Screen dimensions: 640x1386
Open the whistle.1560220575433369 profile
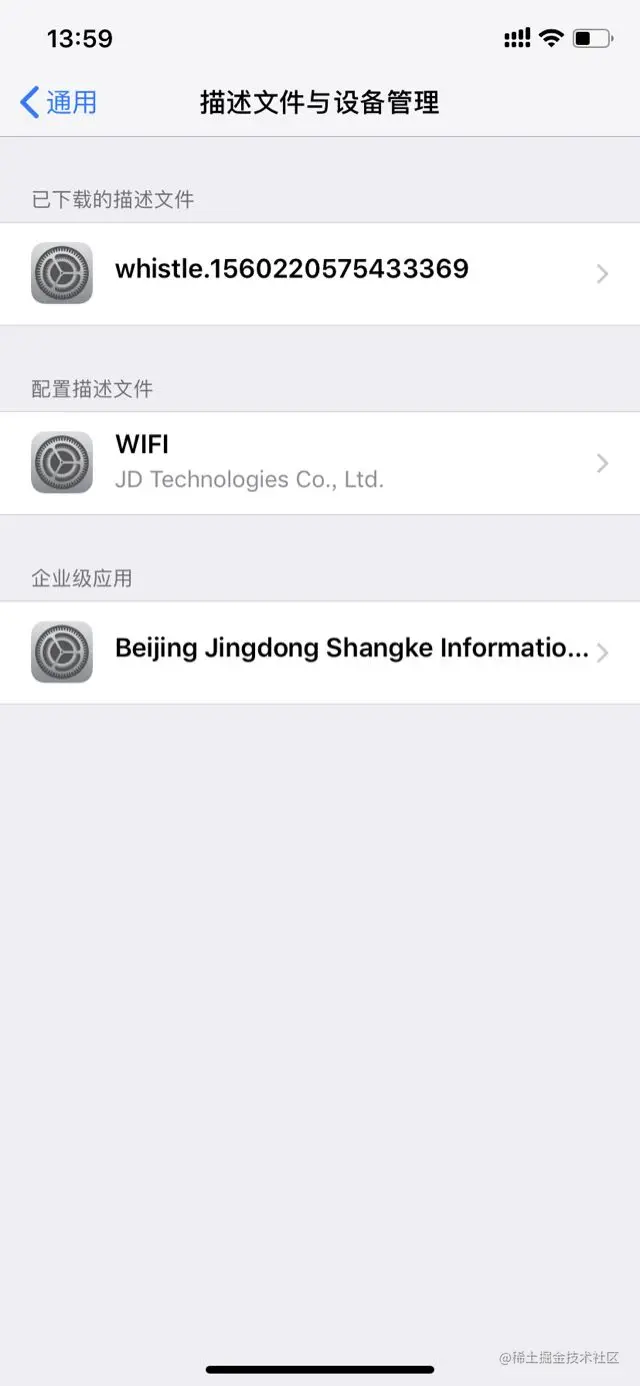pyautogui.click(x=320, y=273)
